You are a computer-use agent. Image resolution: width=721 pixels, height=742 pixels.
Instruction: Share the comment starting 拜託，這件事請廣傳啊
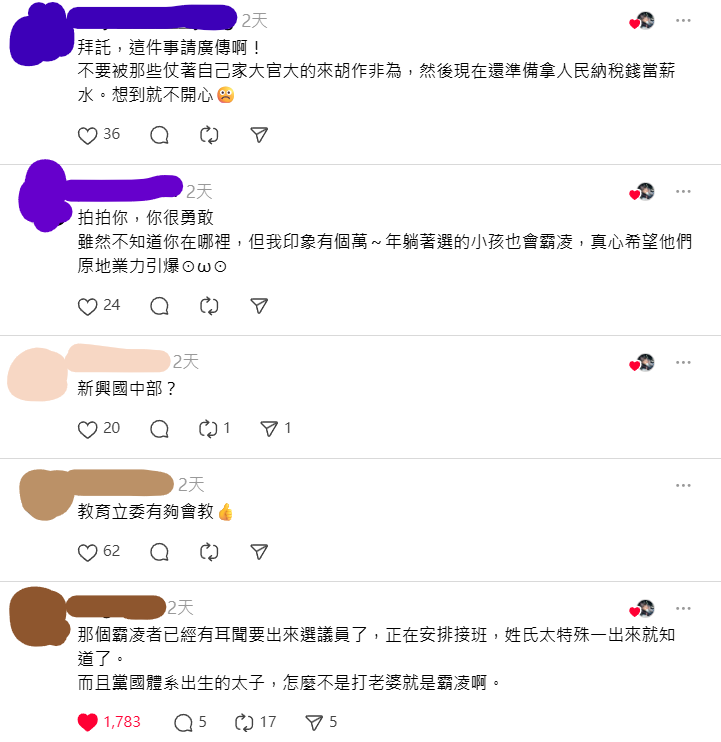(259, 135)
